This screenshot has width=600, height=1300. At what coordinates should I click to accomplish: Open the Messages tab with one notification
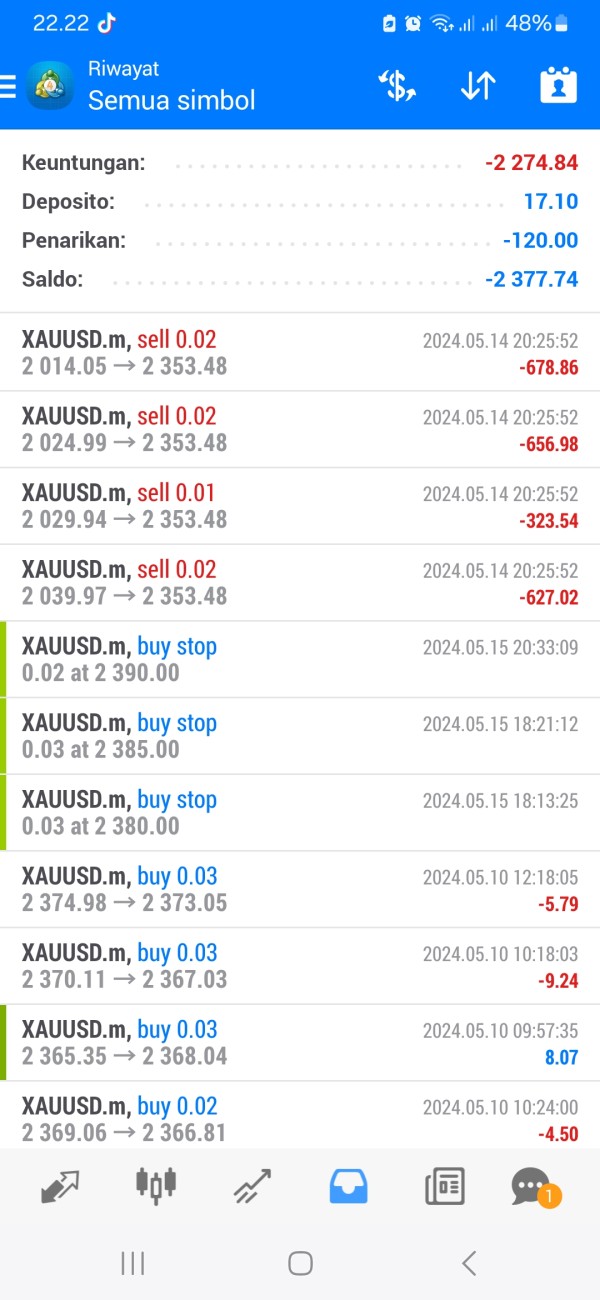click(532, 1186)
